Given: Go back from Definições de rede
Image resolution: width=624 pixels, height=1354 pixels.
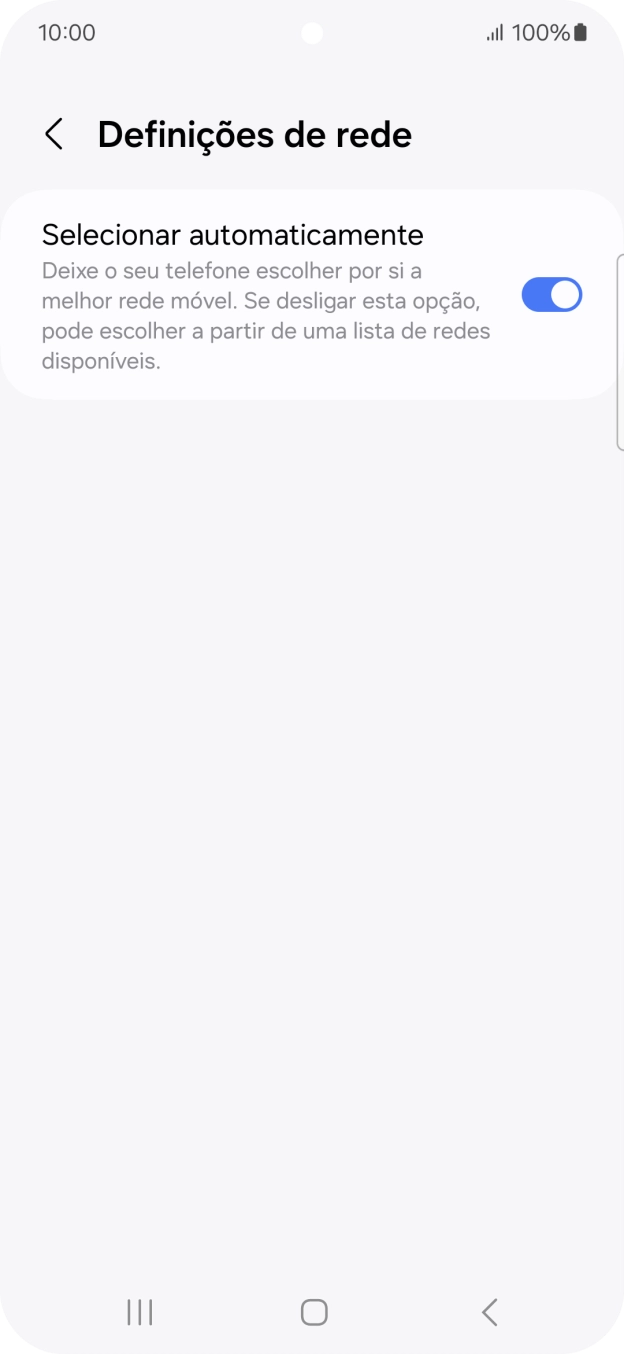Looking at the screenshot, I should coord(54,134).
